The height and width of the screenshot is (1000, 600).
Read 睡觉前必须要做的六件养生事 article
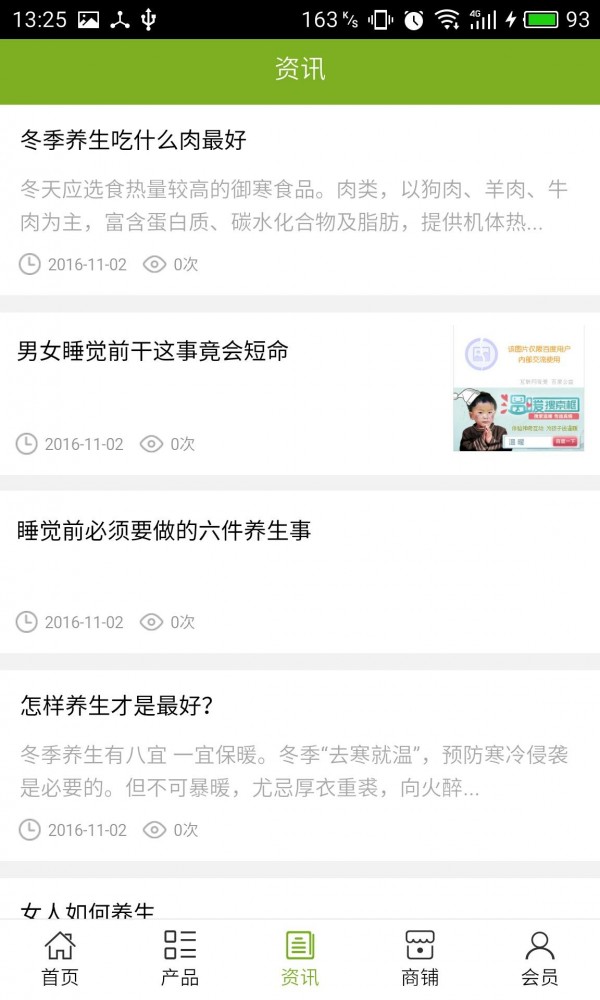coord(165,531)
